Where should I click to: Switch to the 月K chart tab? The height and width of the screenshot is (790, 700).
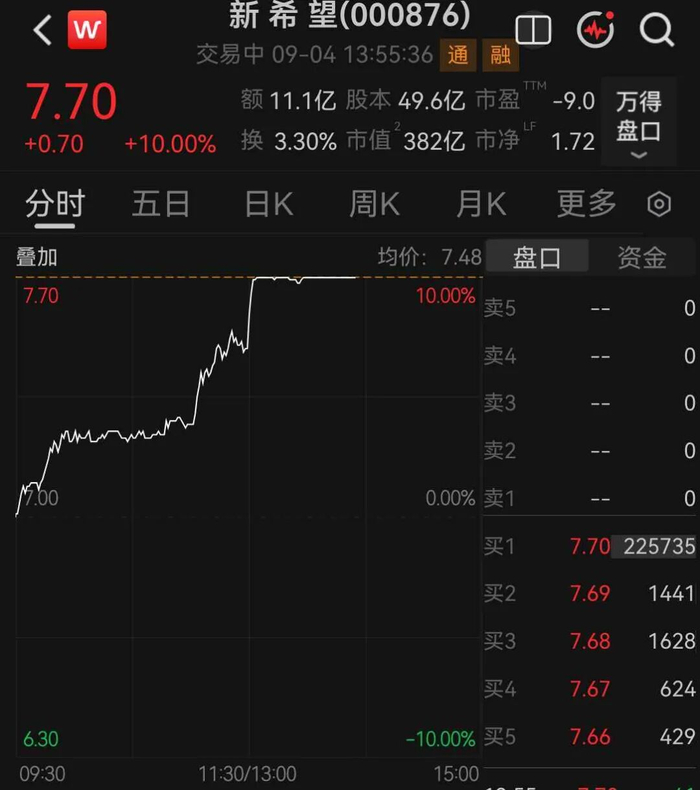(481, 205)
